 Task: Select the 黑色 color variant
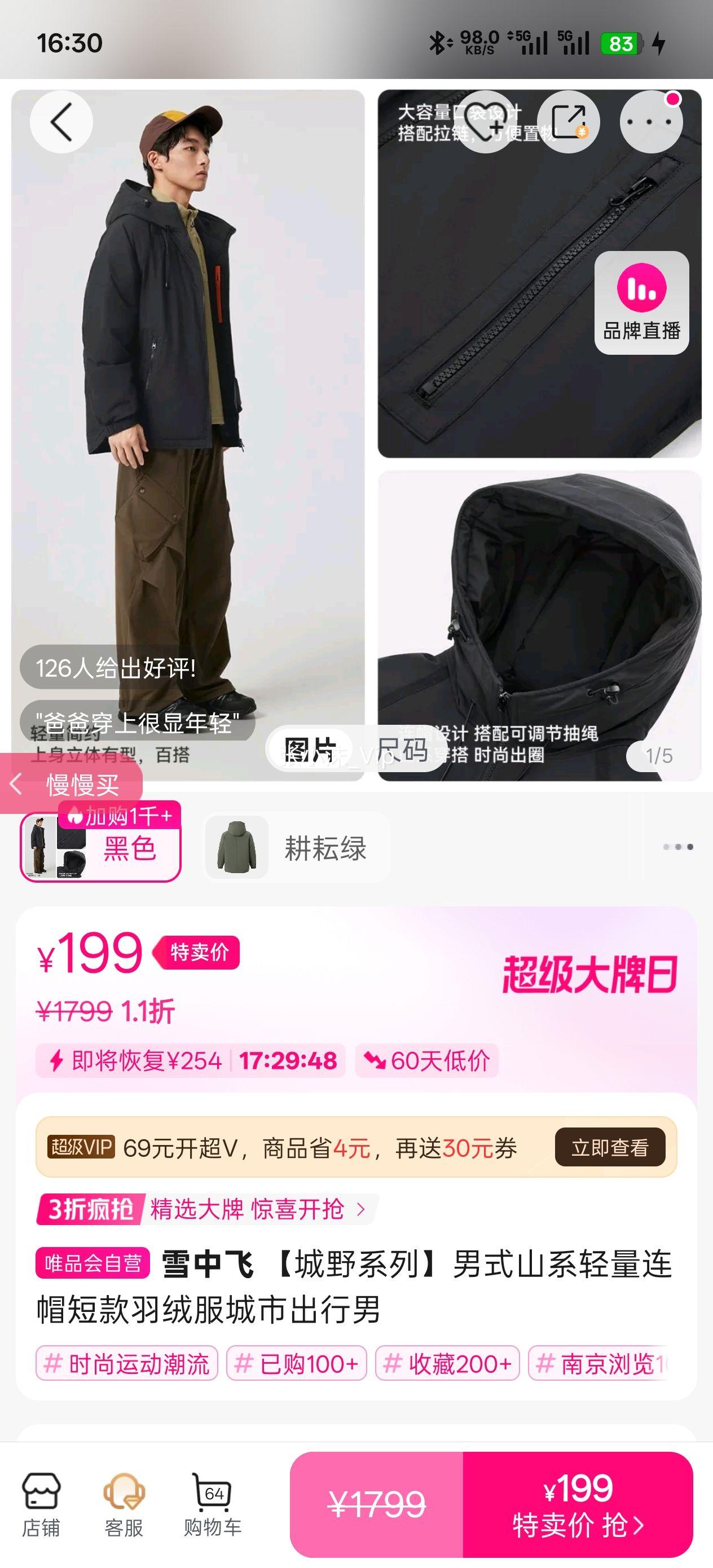[100, 849]
